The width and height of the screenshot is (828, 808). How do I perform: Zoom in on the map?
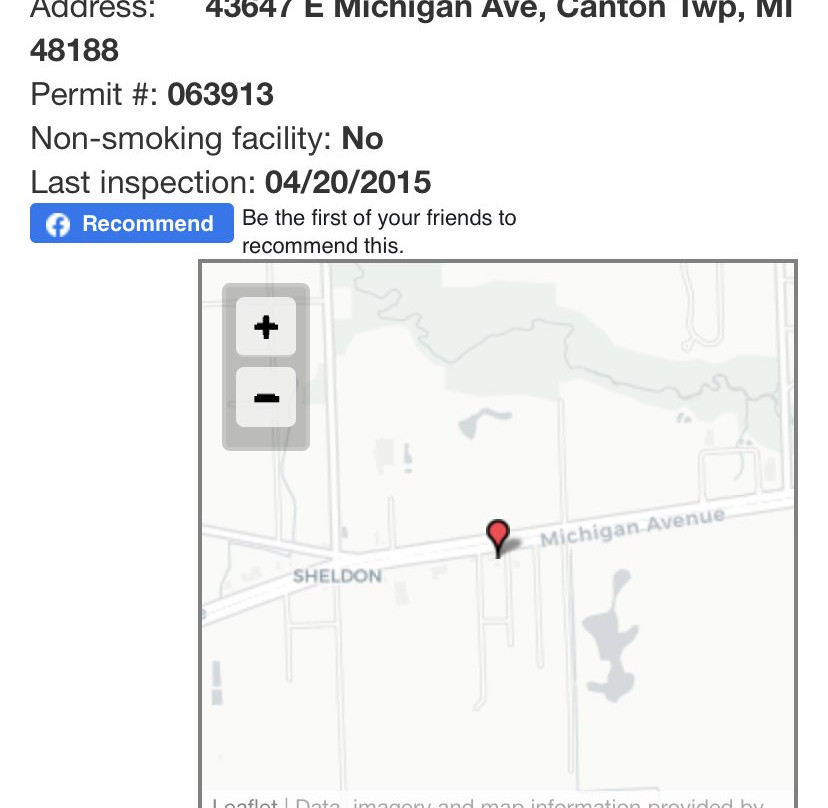point(266,327)
